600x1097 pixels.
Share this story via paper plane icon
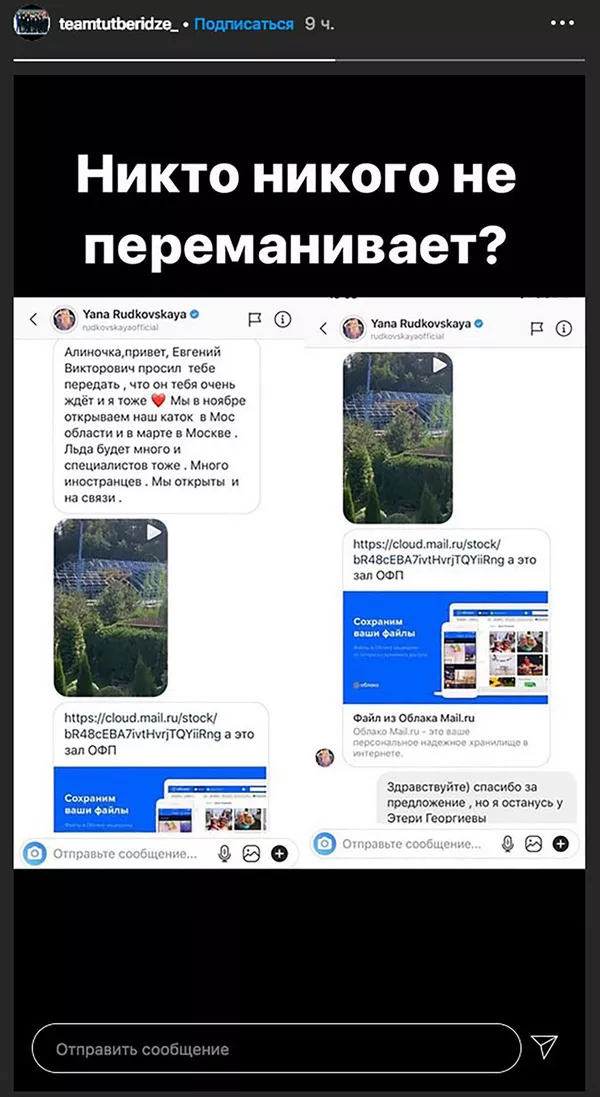coord(544,1047)
